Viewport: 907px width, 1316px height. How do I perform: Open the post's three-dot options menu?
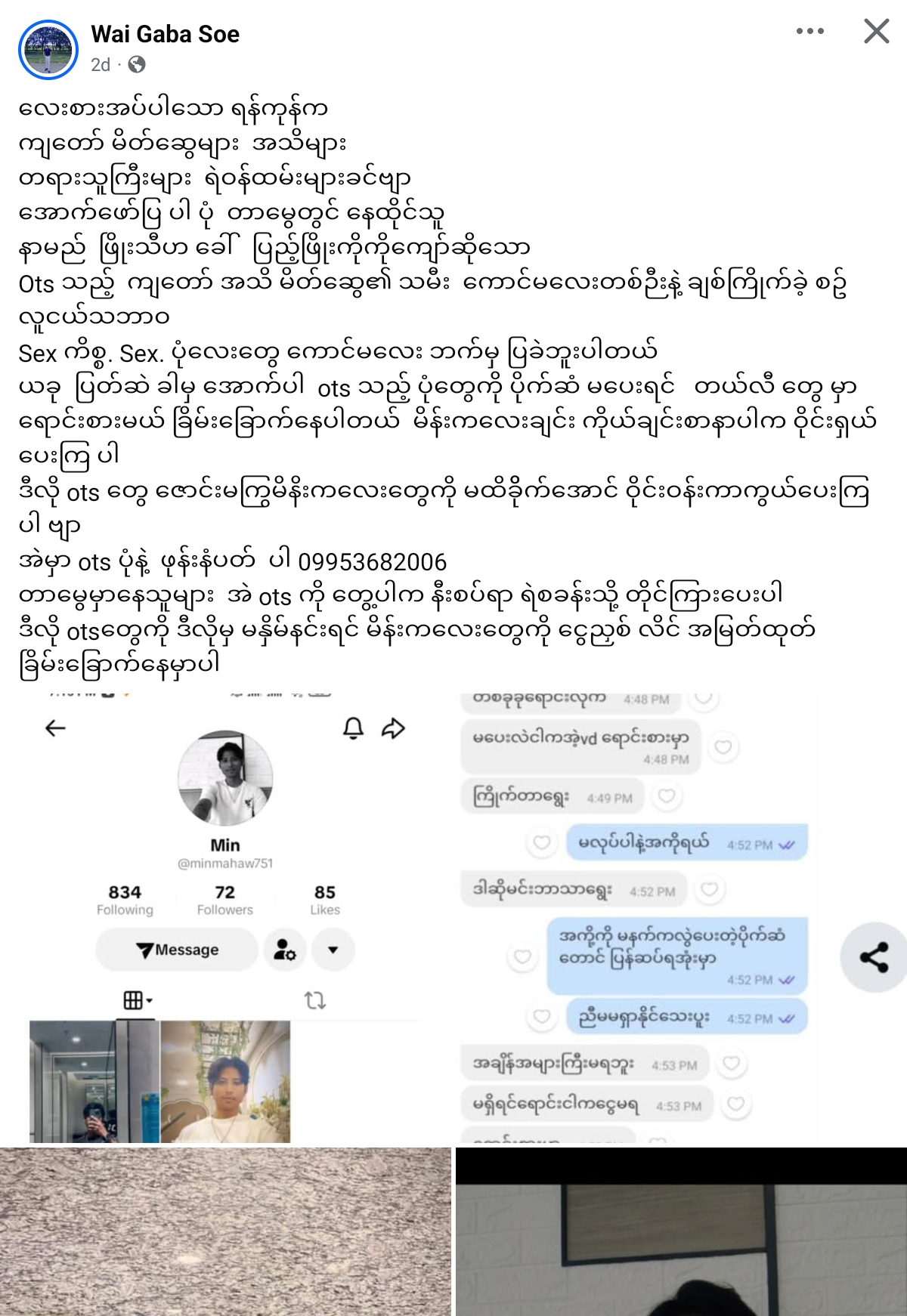click(x=809, y=31)
